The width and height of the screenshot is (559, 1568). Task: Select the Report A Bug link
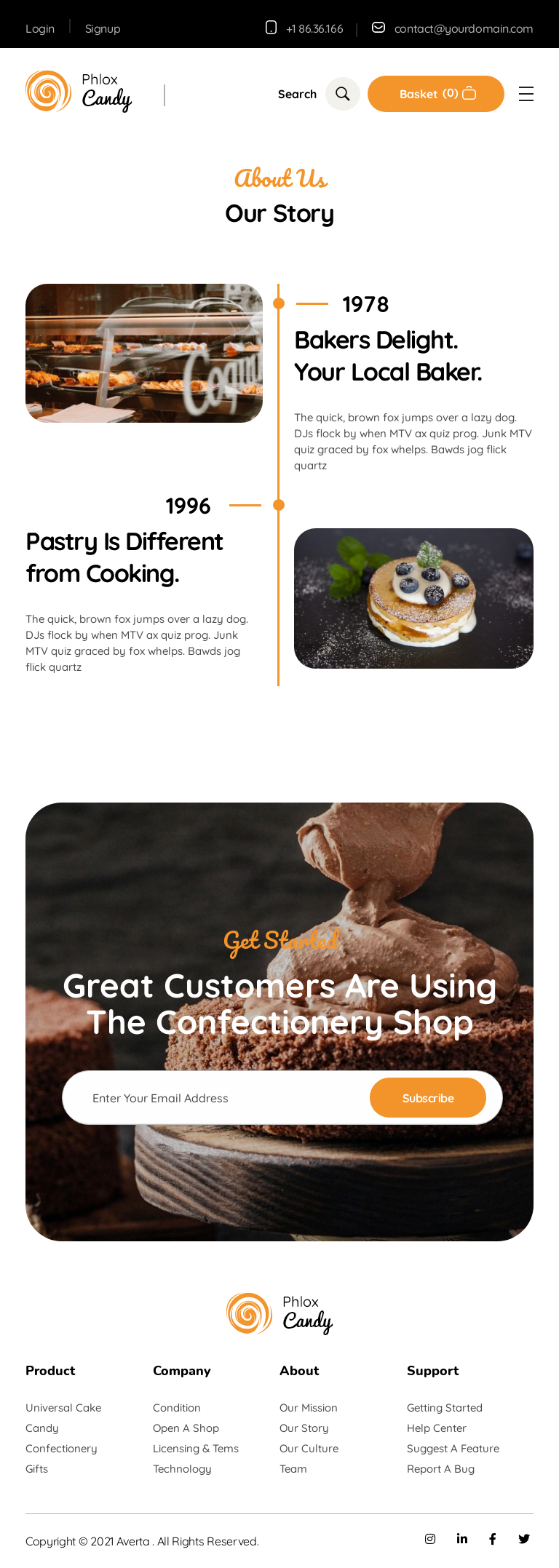click(440, 1469)
